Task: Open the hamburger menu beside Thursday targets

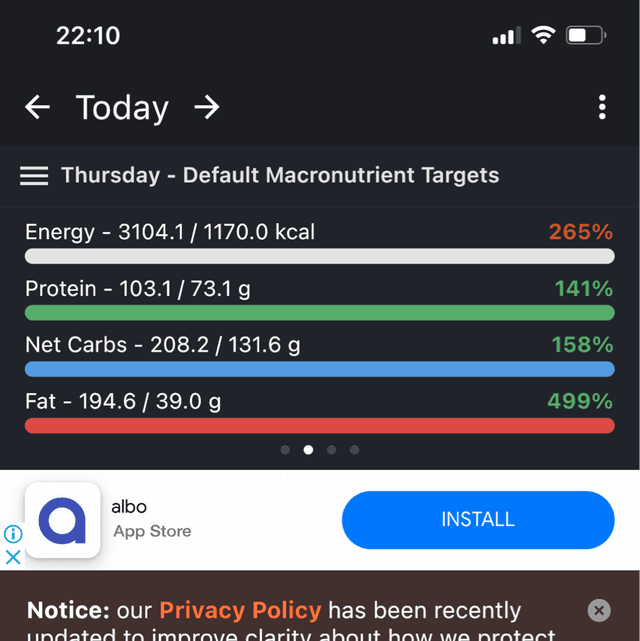Action: point(34,176)
